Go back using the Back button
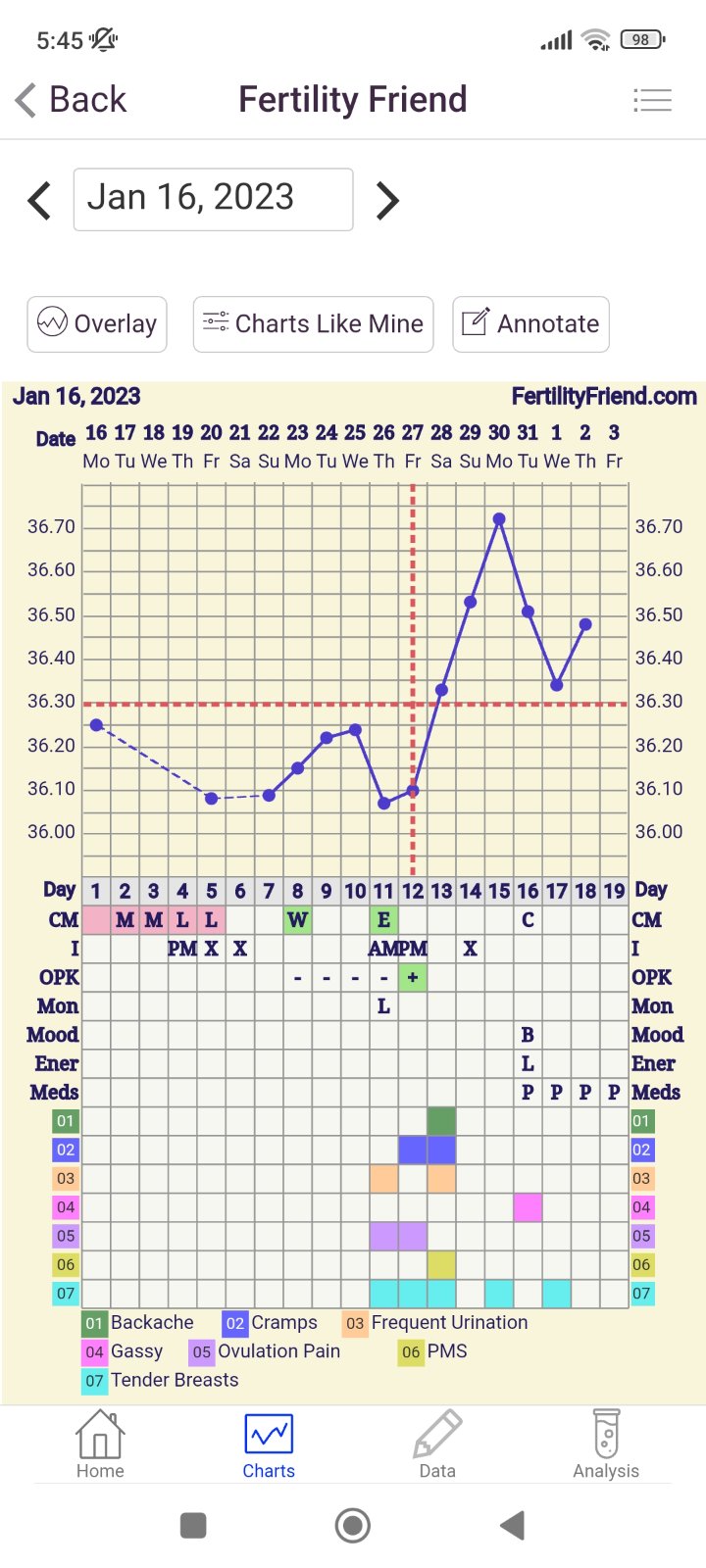706x1568 pixels. pos(72,99)
